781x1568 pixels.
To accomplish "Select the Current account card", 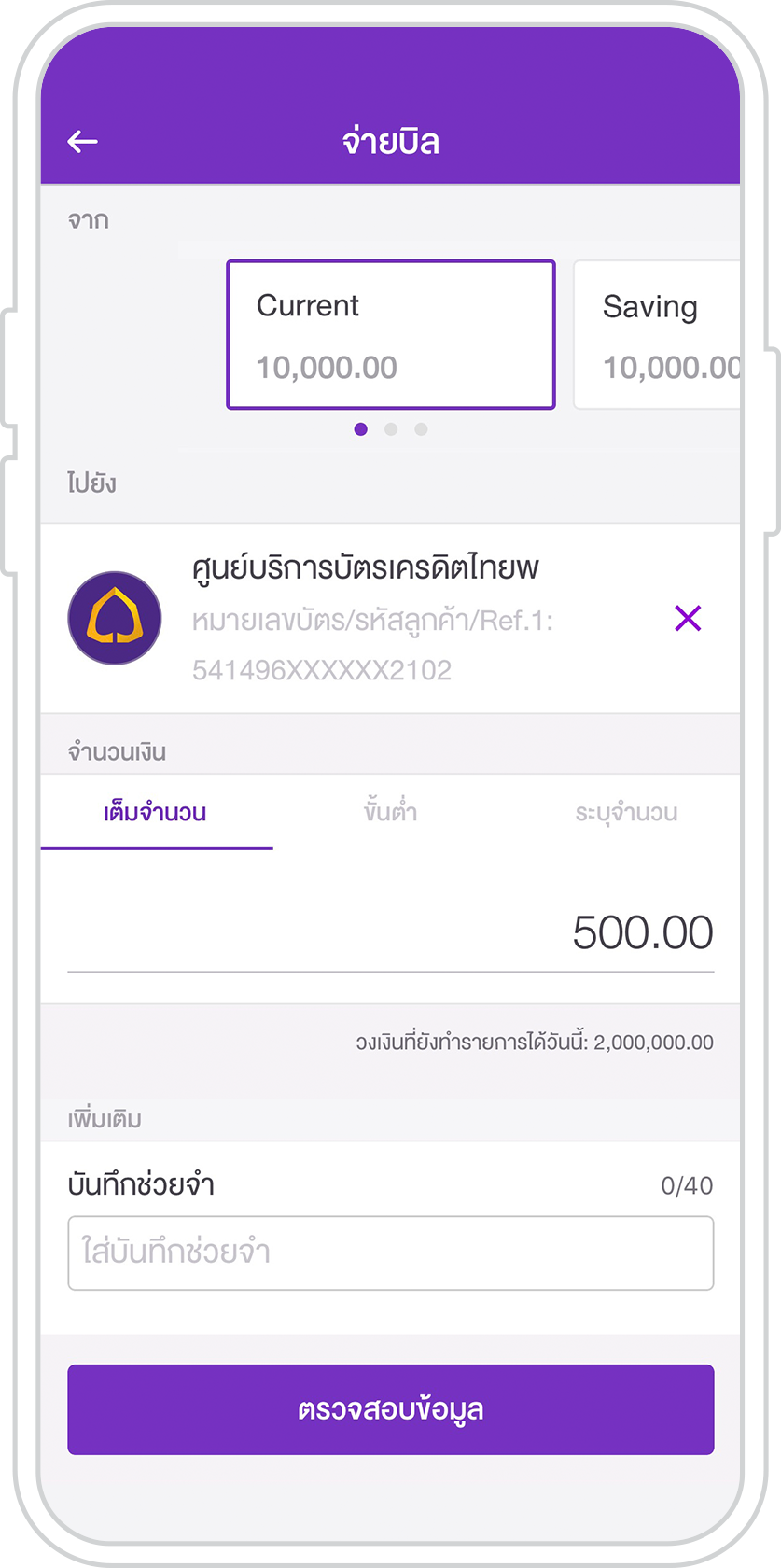I will (x=390, y=334).
